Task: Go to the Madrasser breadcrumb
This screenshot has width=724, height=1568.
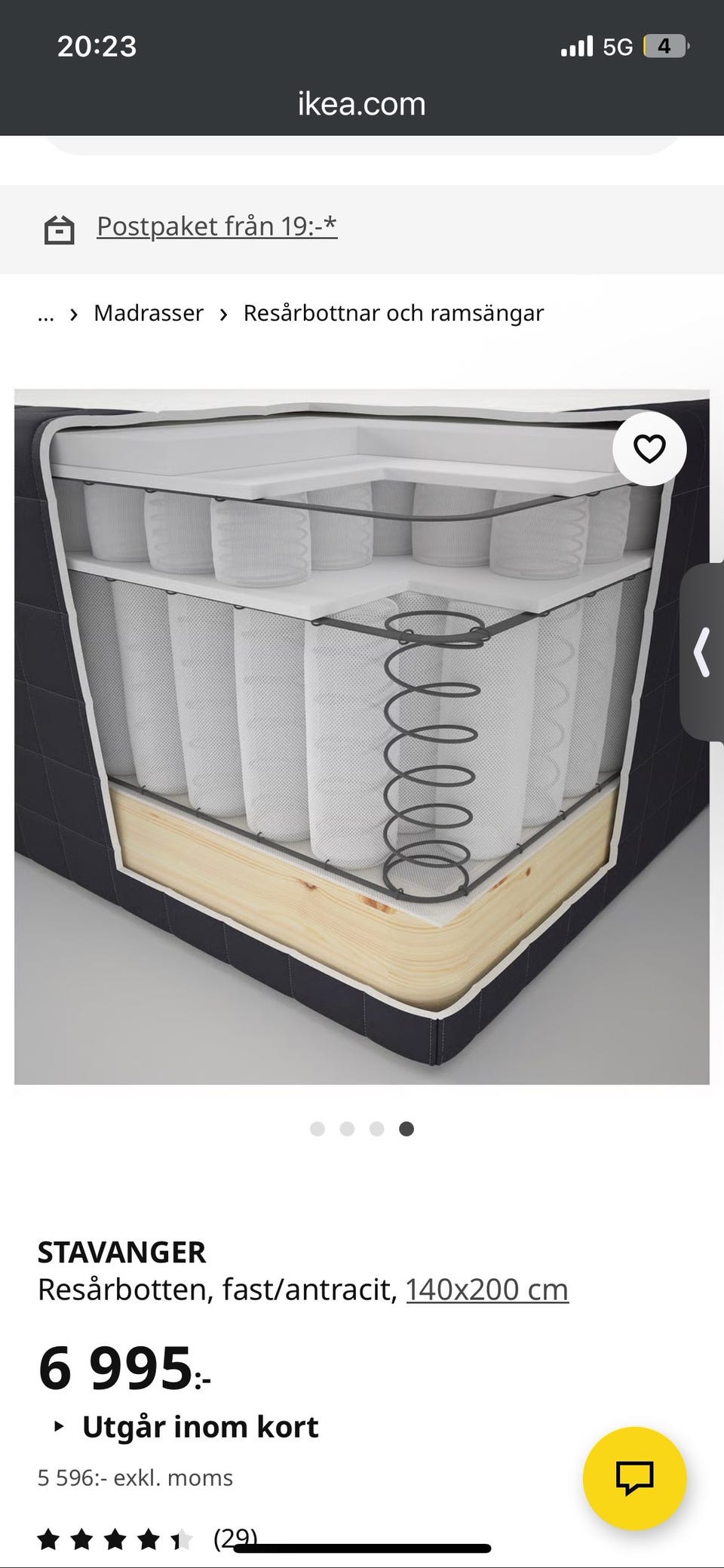Action: click(x=149, y=313)
